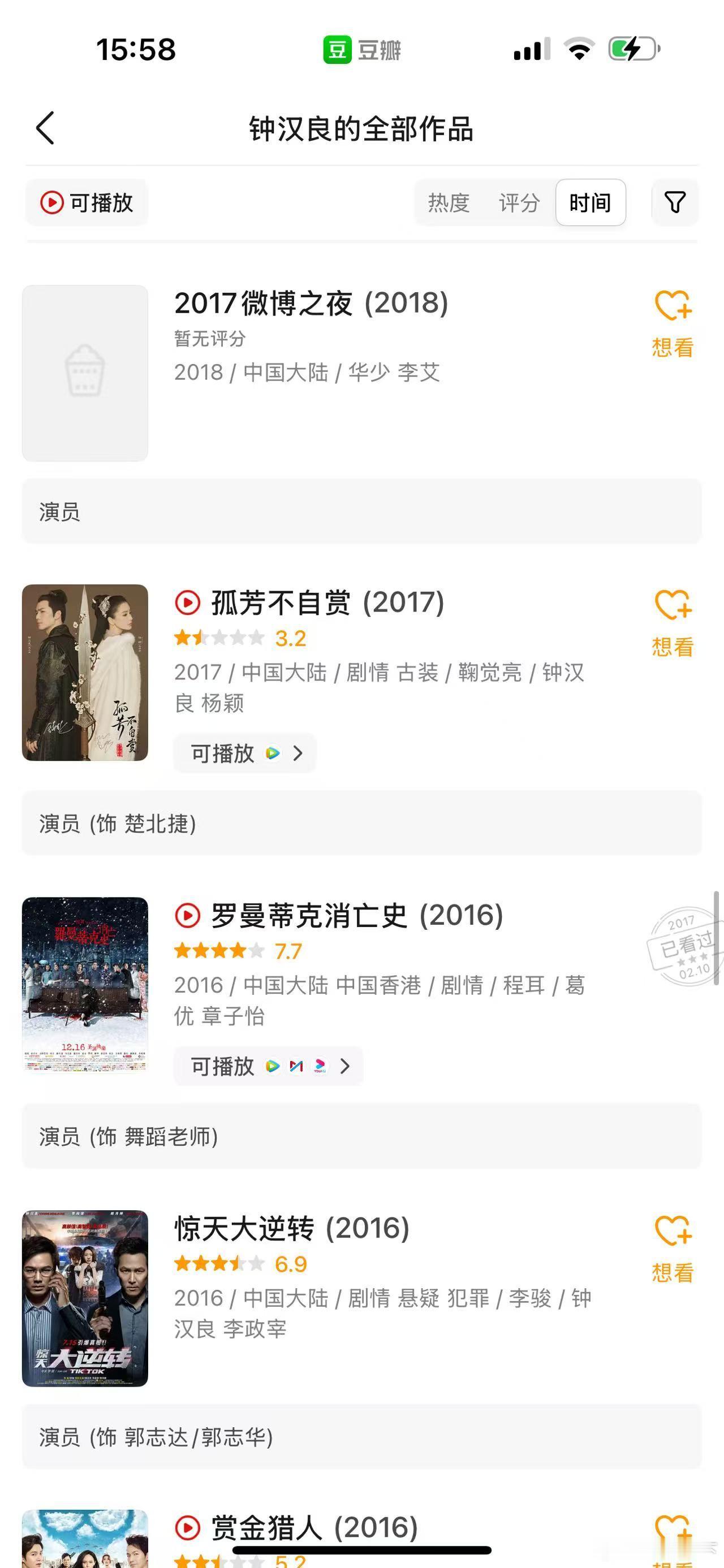Go back using the top-left arrow
The width and height of the screenshot is (724, 1568).
45,128
